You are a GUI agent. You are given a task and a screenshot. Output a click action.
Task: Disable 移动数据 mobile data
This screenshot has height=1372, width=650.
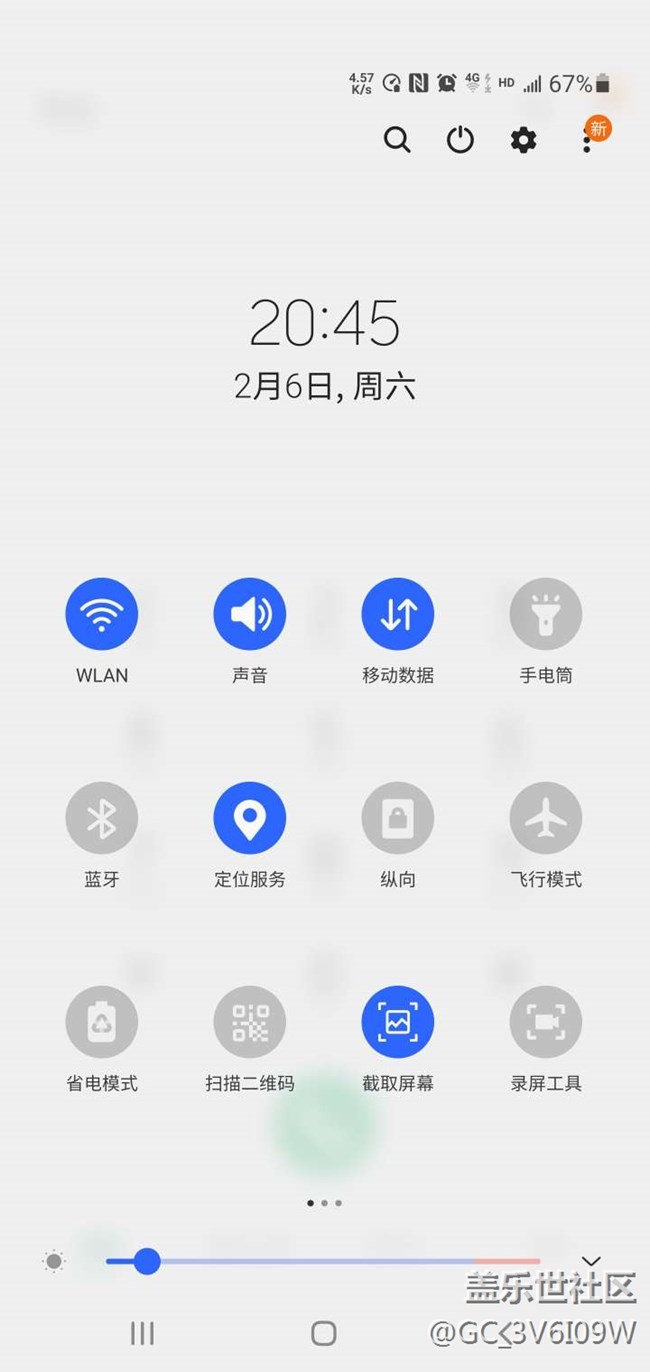coord(398,614)
